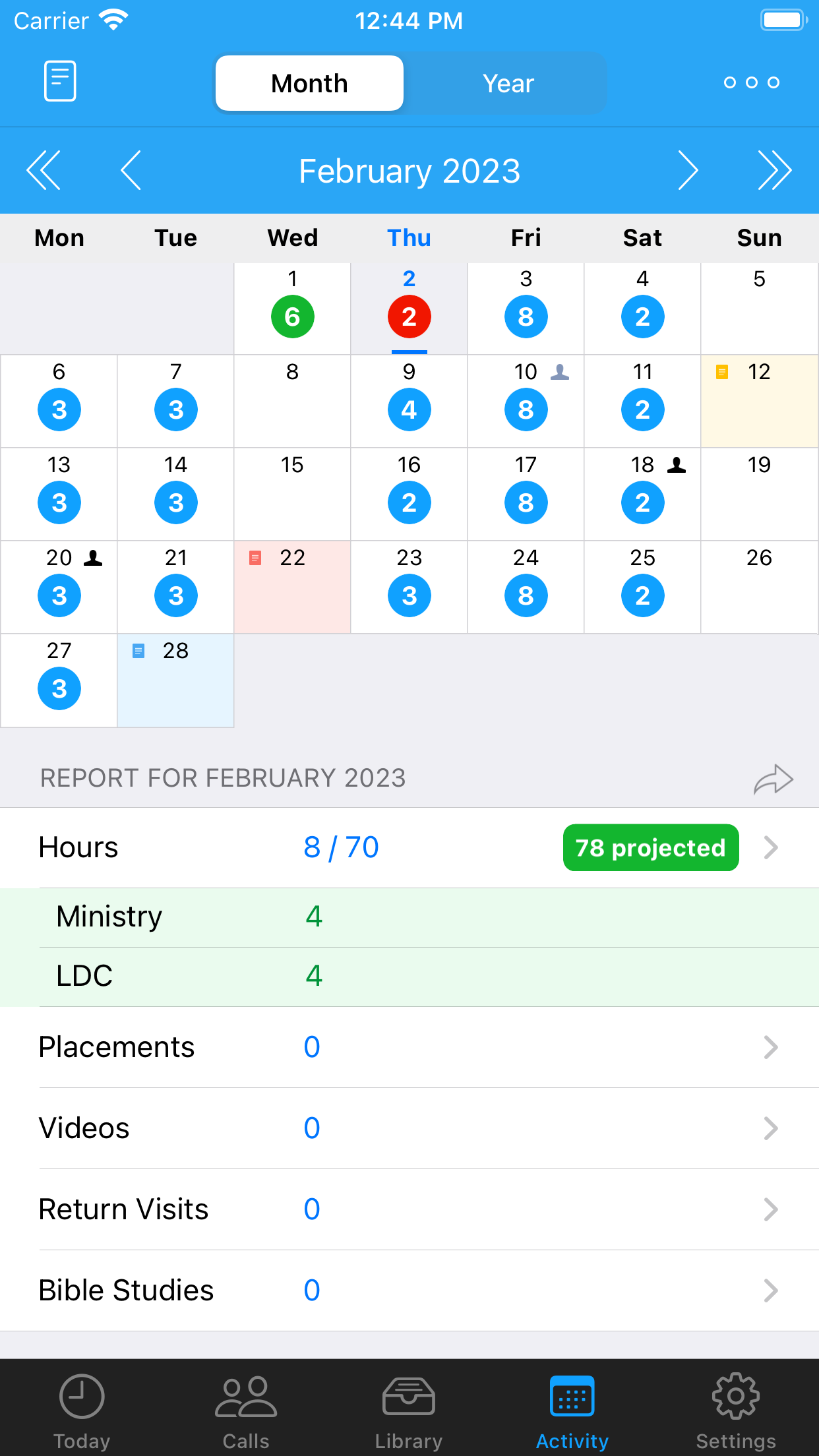Open the Videos row
The width and height of the screenshot is (819, 1456).
click(x=409, y=1128)
